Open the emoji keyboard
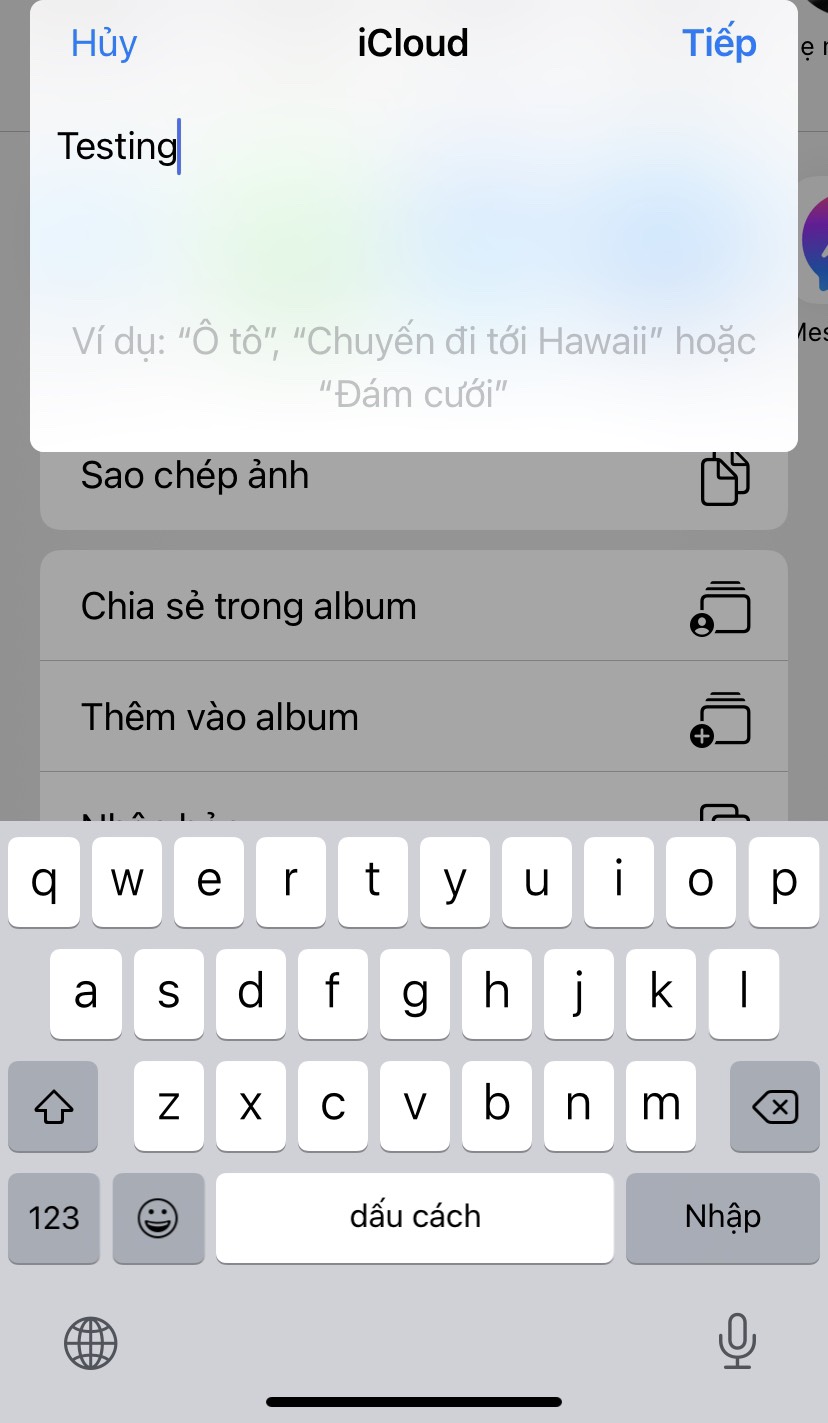This screenshot has height=1423, width=828. point(158,1217)
